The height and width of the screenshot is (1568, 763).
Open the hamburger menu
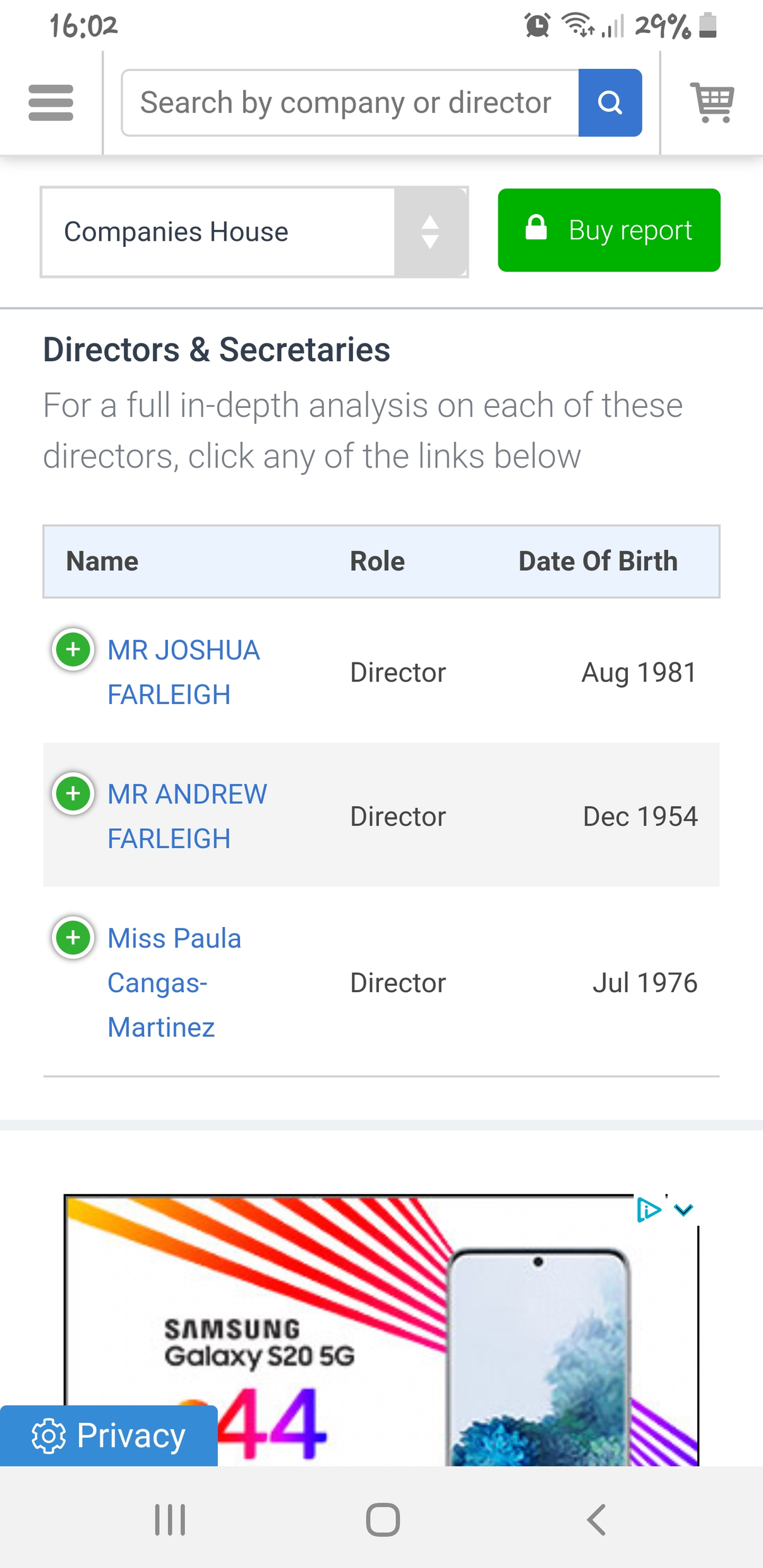51,103
